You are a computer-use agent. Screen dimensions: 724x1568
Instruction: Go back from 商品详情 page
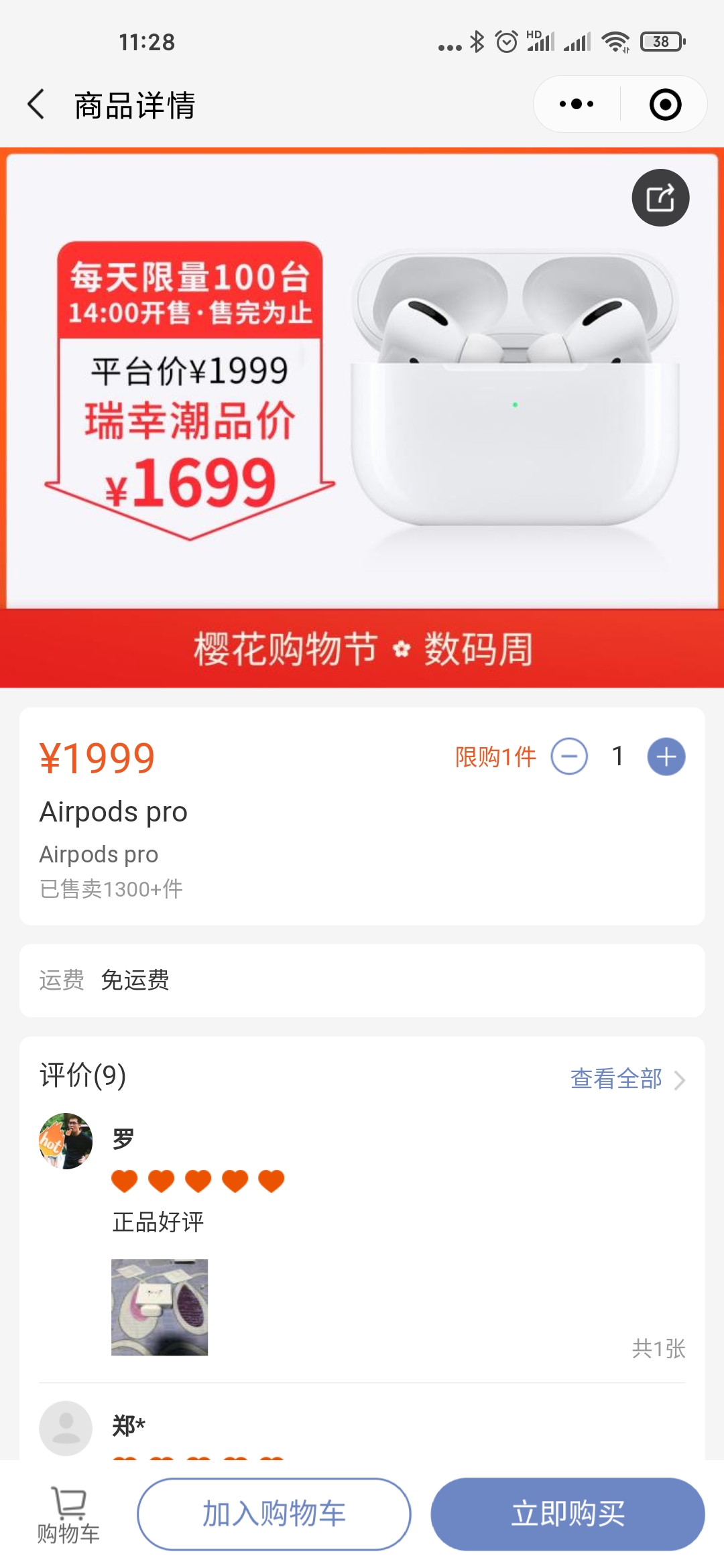click(37, 105)
